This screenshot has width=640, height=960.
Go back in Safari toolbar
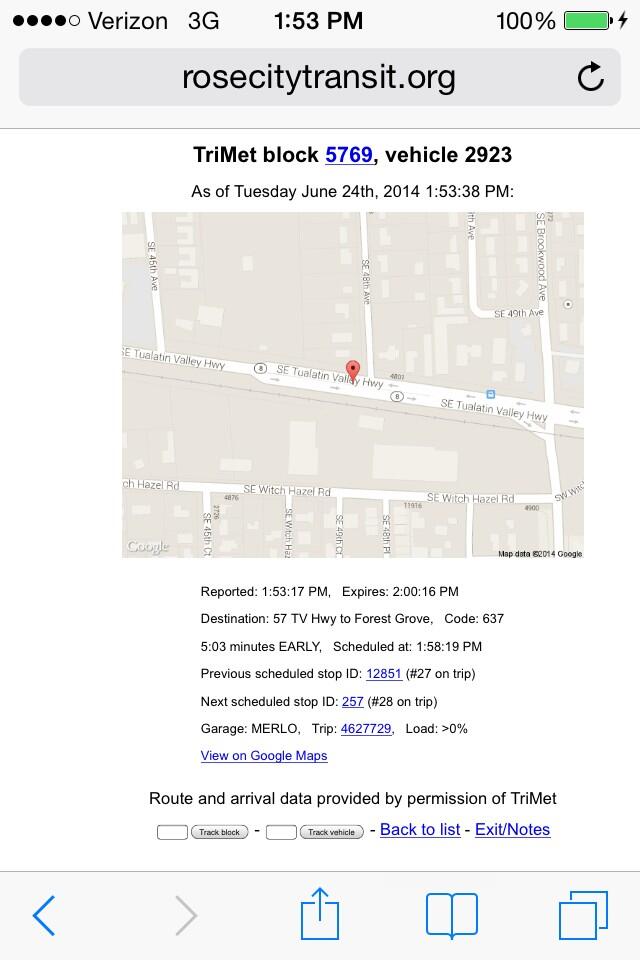pos(44,915)
